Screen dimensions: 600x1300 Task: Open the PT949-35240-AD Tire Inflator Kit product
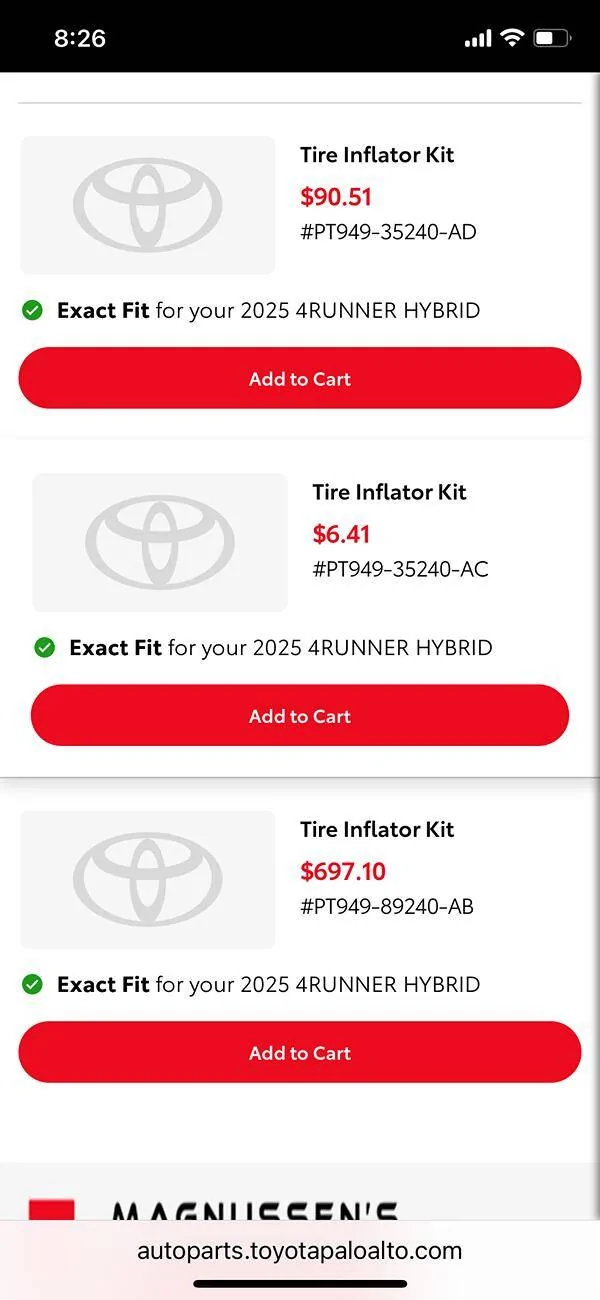point(377,155)
